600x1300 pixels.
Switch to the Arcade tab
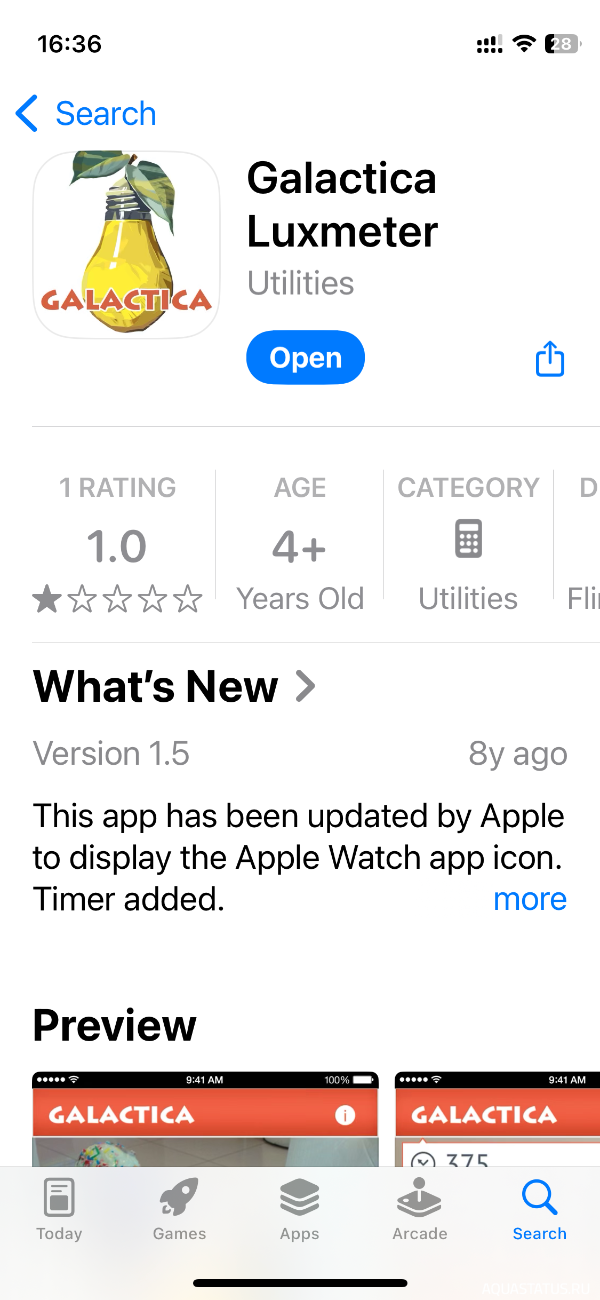(x=420, y=1211)
